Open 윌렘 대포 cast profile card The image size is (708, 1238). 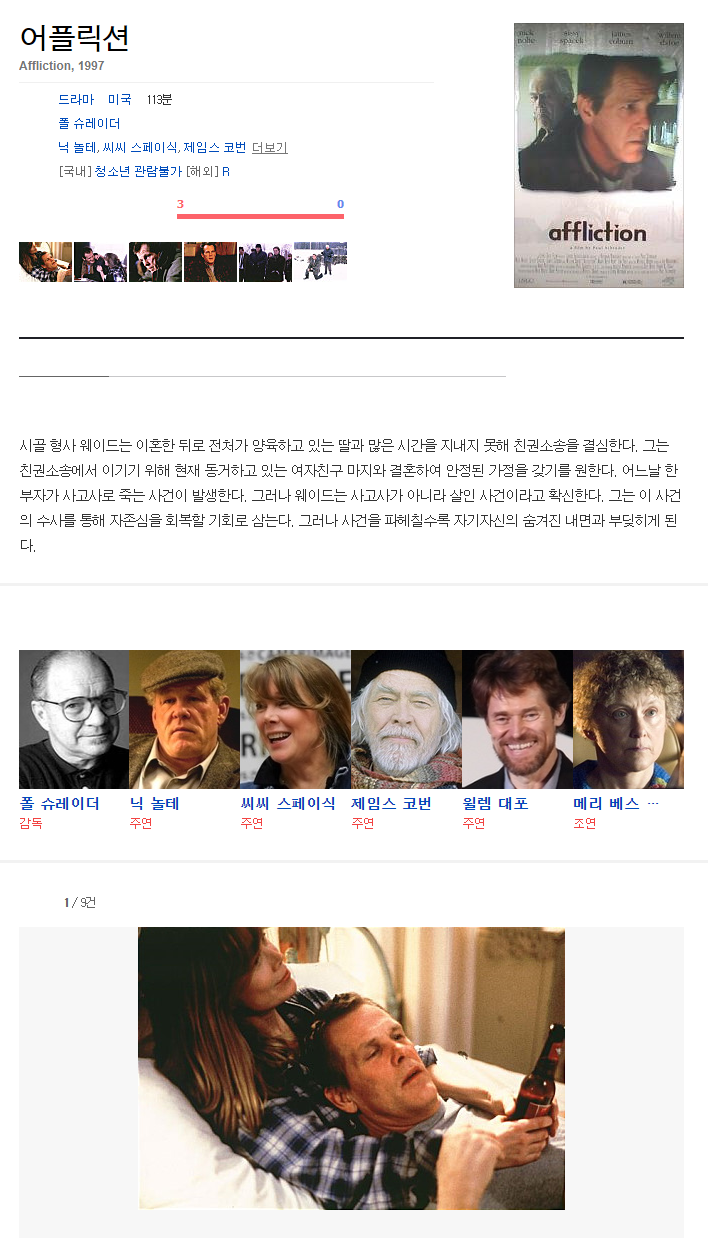point(517,720)
